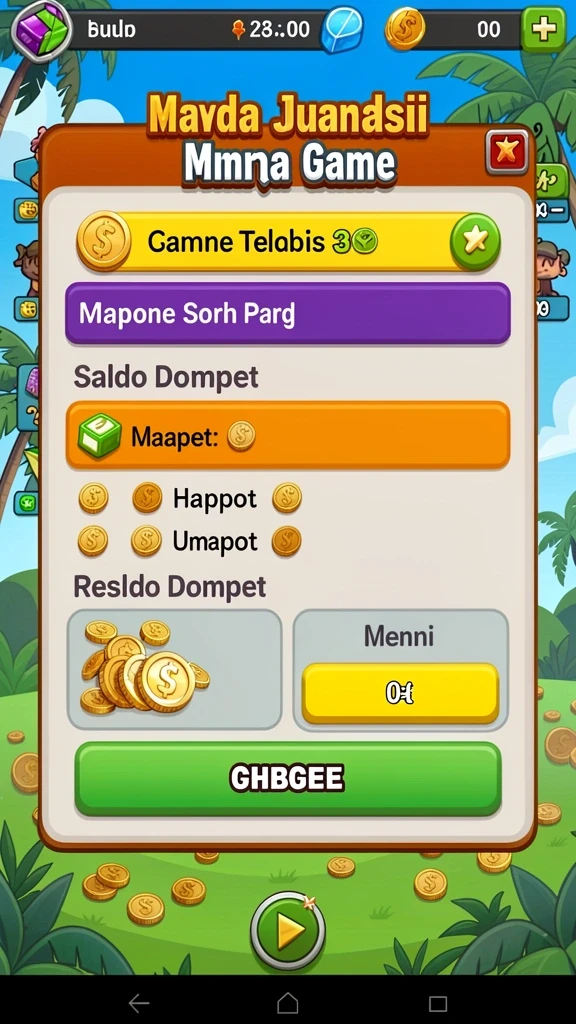Viewport: 576px width, 1024px height.
Task: Tap the green plus to add coins
Action: (543, 29)
